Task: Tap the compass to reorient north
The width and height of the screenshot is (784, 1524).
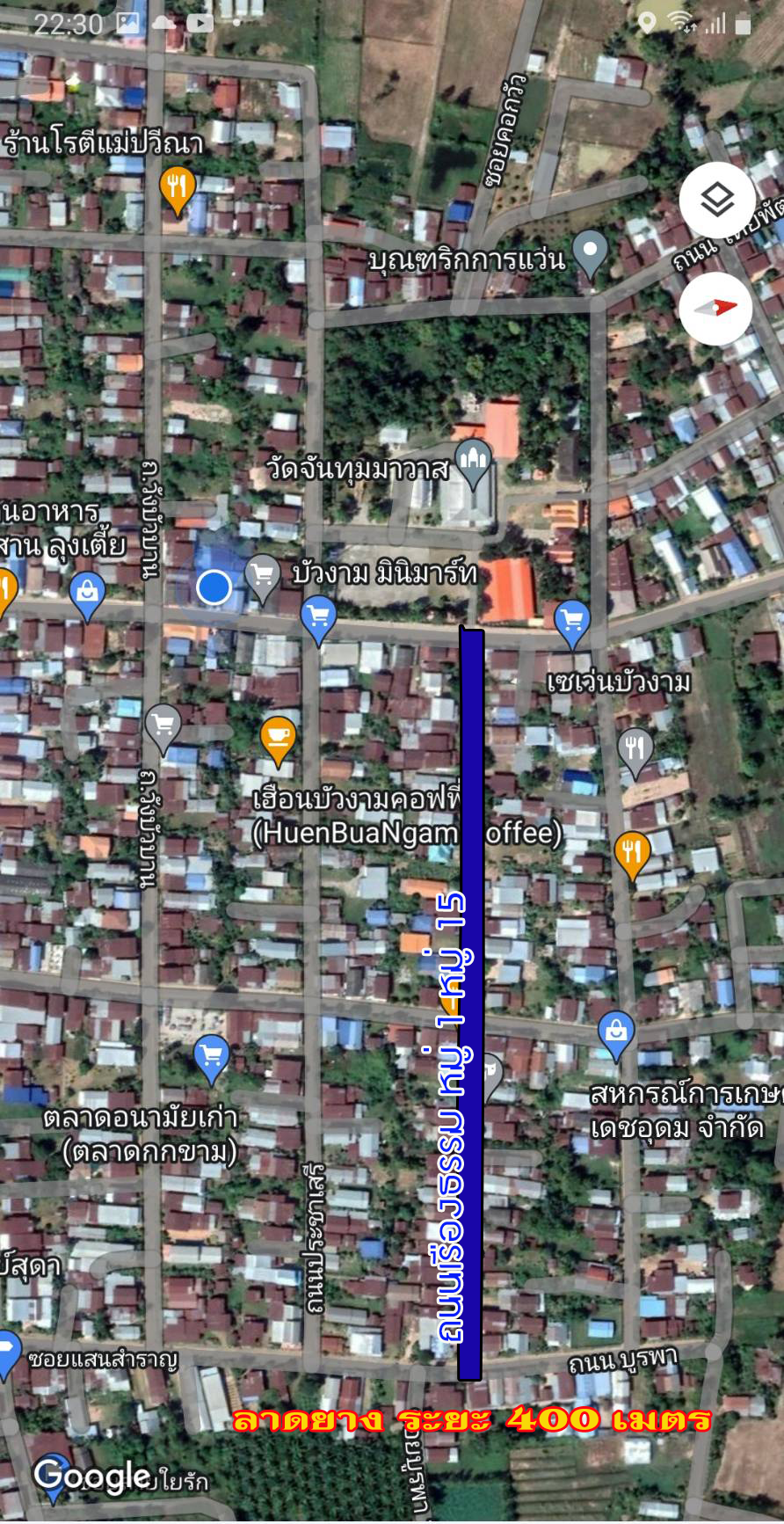Action: [x=717, y=307]
